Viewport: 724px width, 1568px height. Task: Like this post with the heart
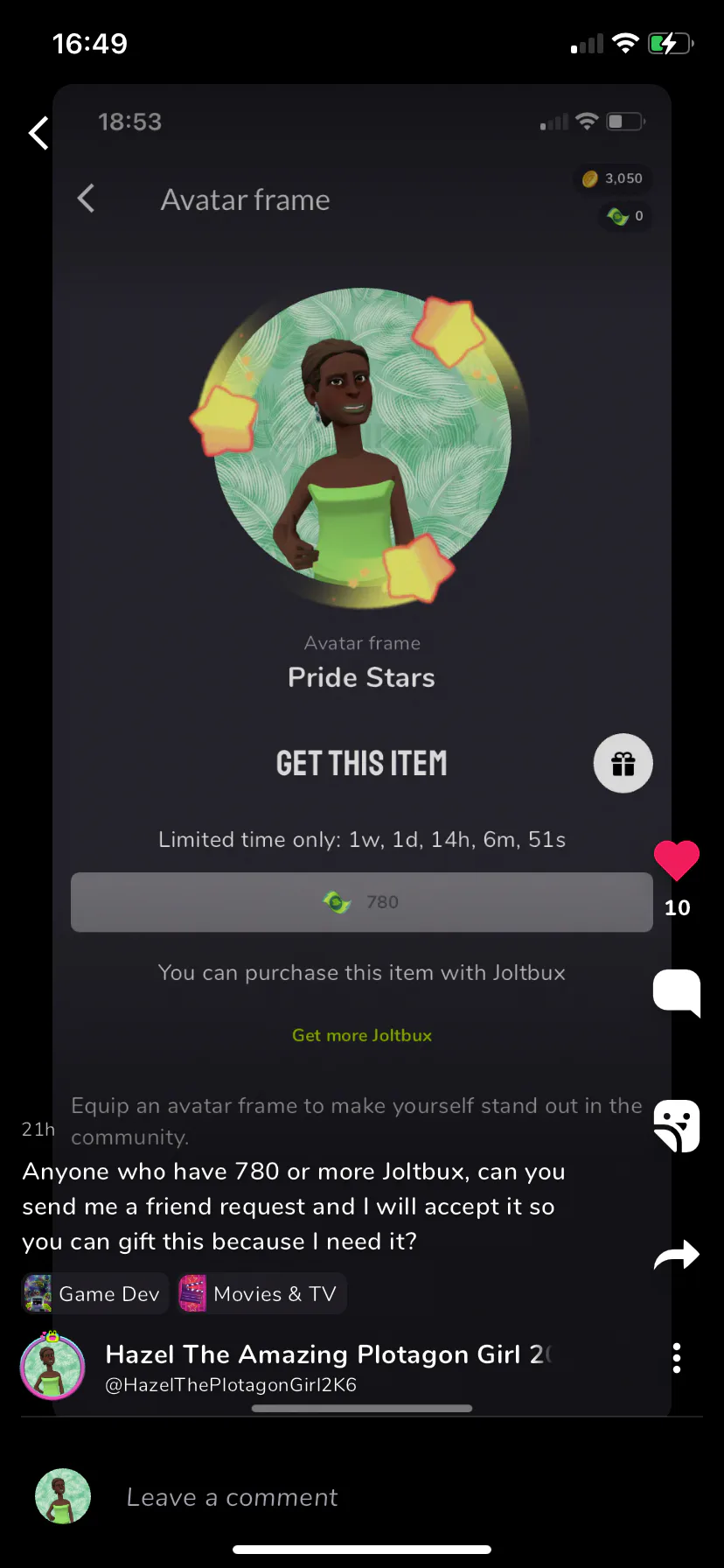[x=677, y=860]
